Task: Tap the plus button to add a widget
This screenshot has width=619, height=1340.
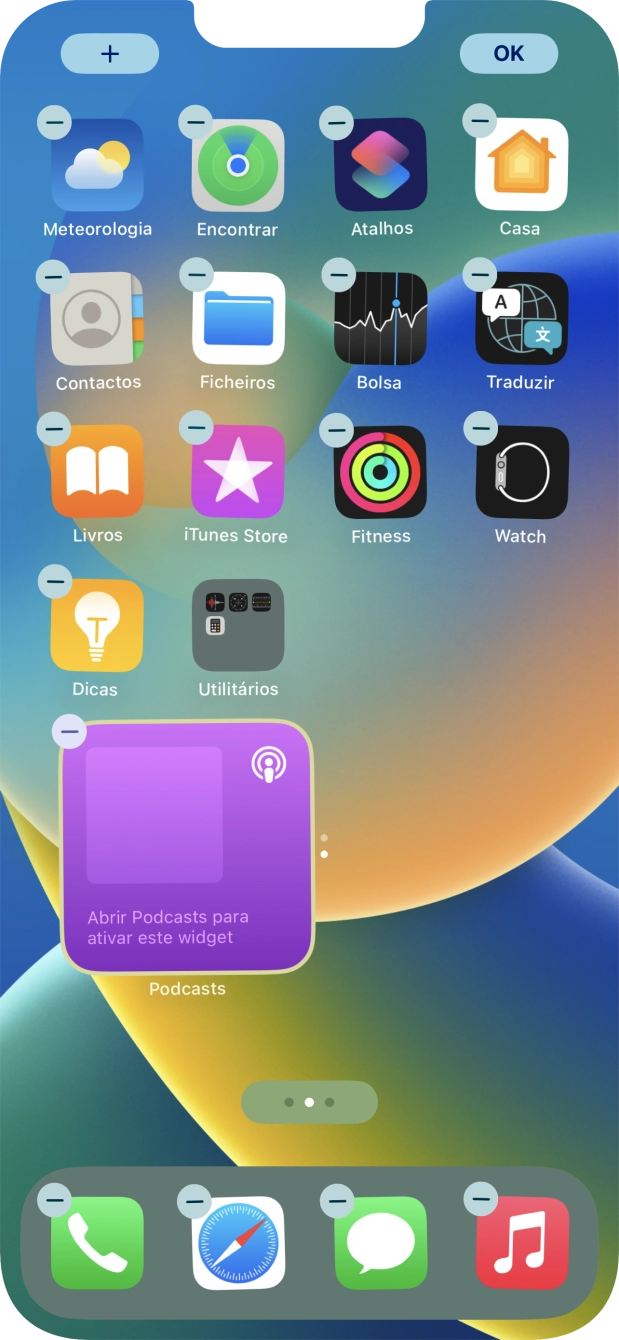Action: click(x=110, y=54)
